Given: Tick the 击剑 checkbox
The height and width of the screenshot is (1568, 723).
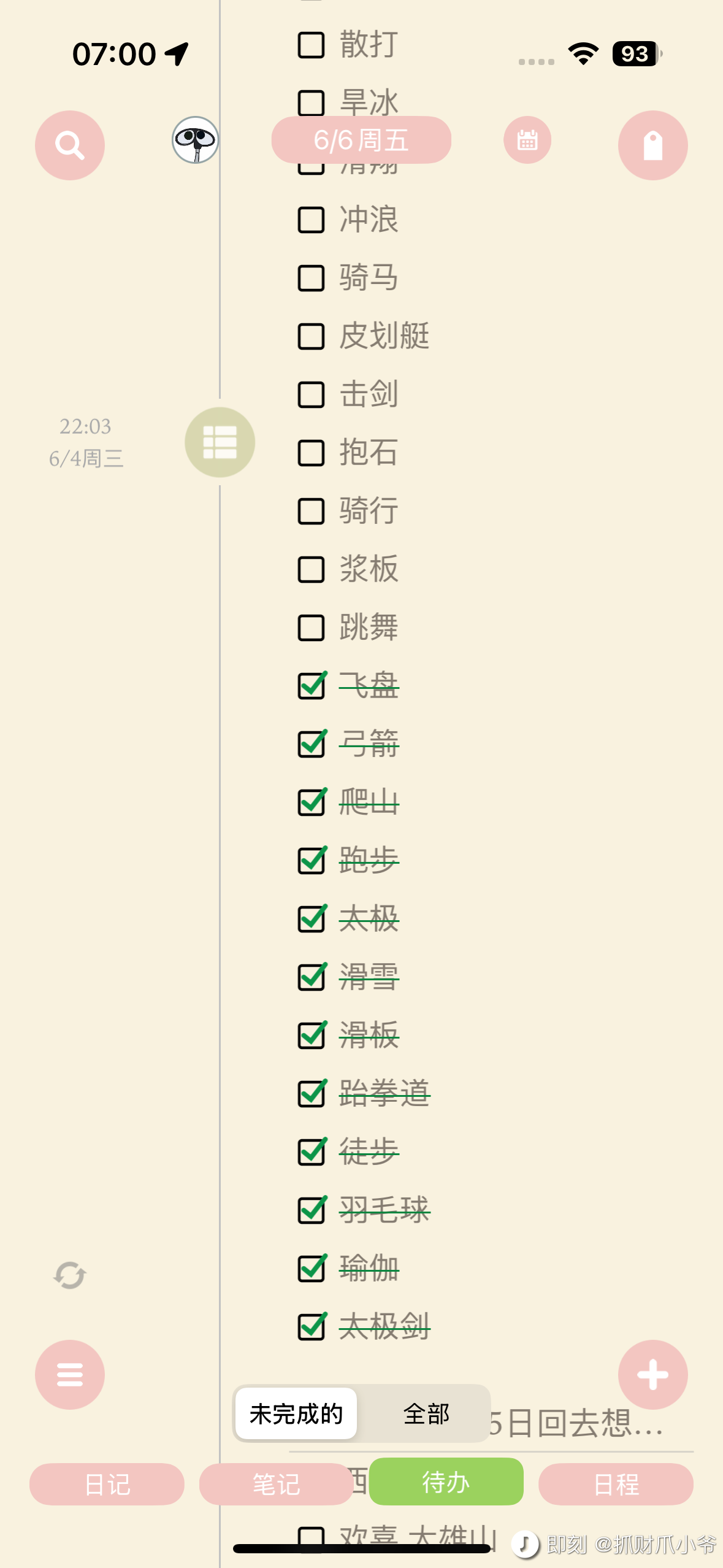Looking at the screenshot, I should pyautogui.click(x=312, y=394).
